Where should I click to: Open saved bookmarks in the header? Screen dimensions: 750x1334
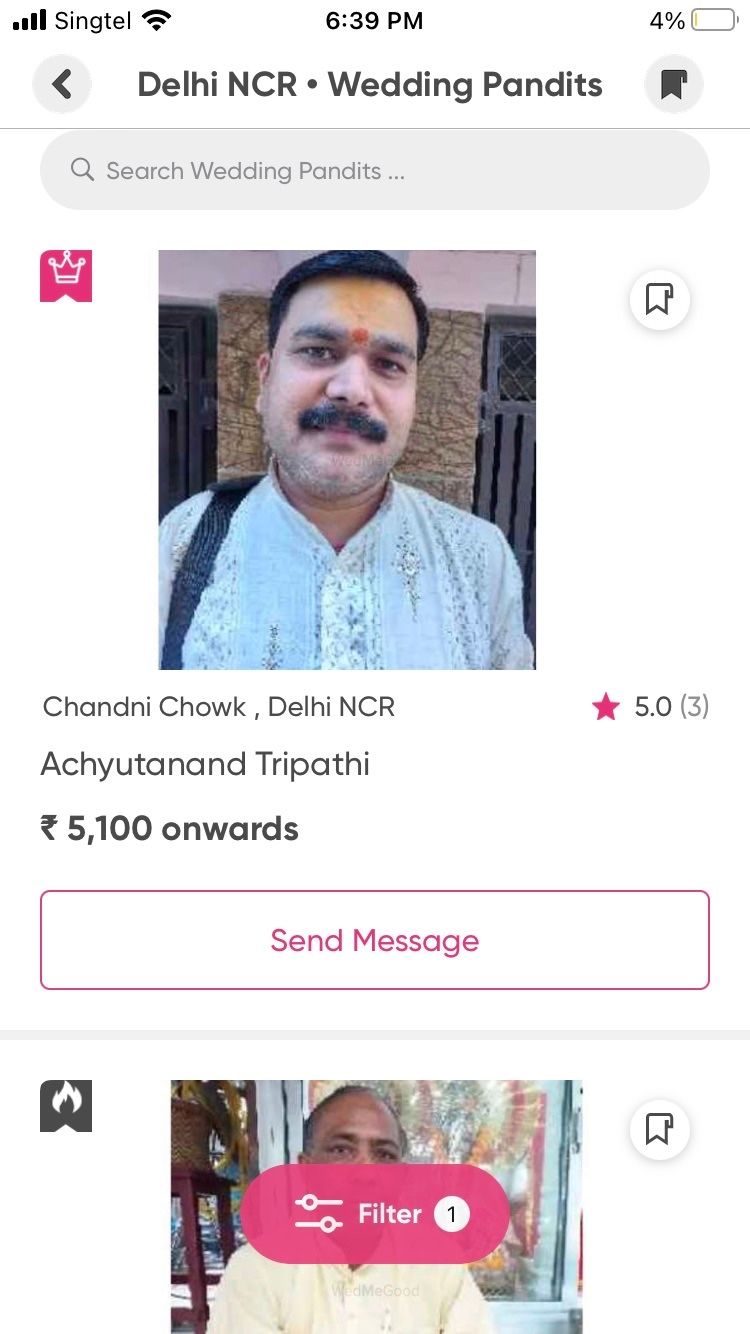(673, 84)
